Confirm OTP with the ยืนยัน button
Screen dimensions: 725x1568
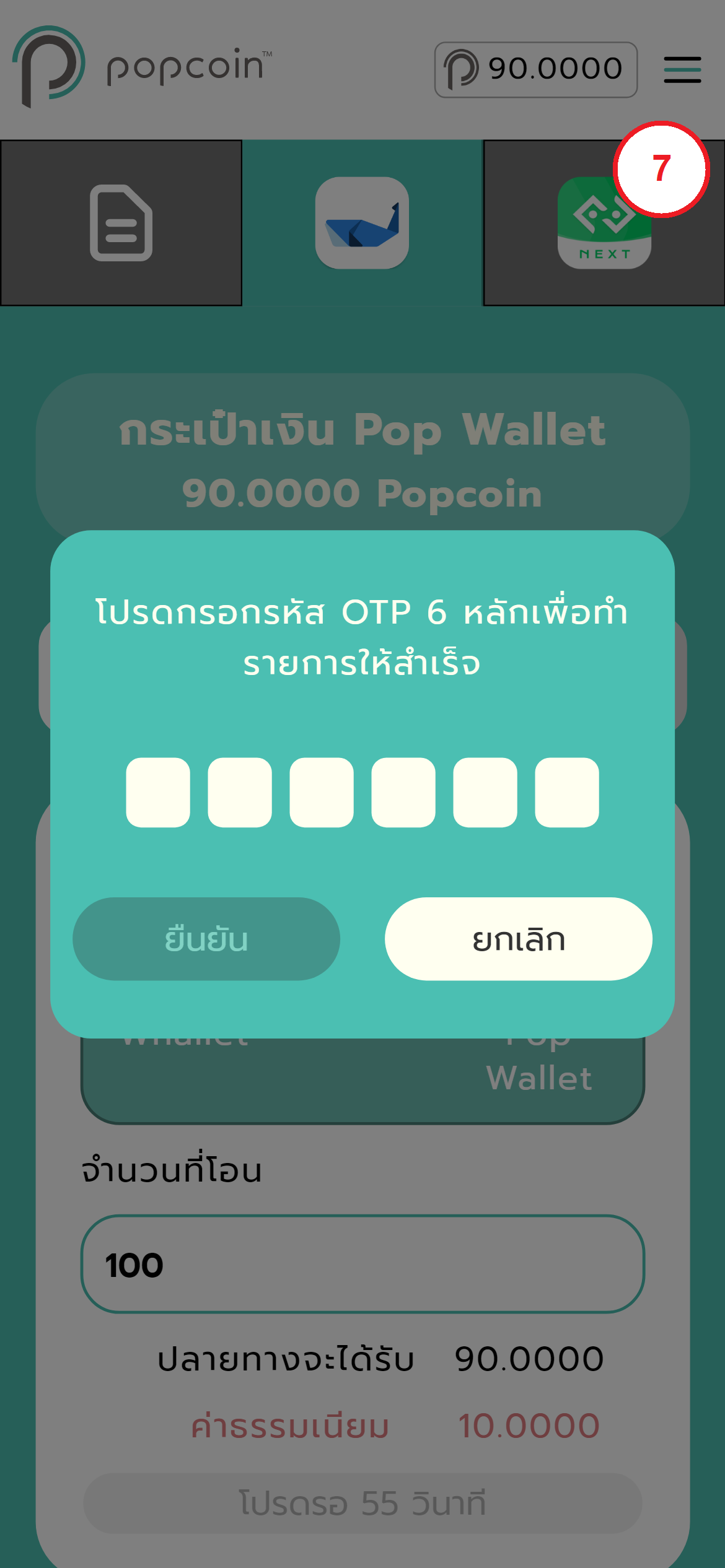(x=206, y=939)
